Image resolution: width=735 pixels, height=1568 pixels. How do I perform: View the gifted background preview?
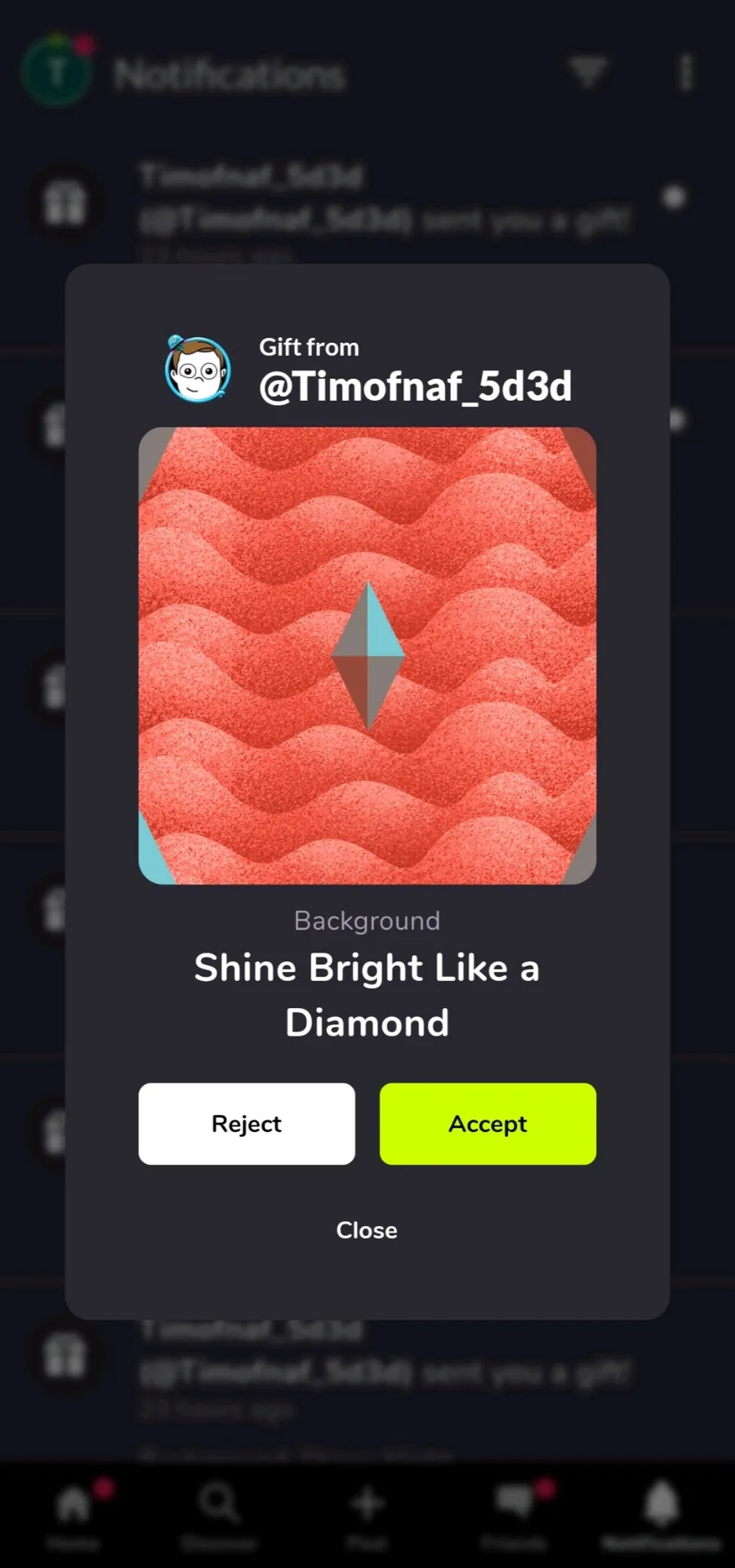(x=367, y=655)
